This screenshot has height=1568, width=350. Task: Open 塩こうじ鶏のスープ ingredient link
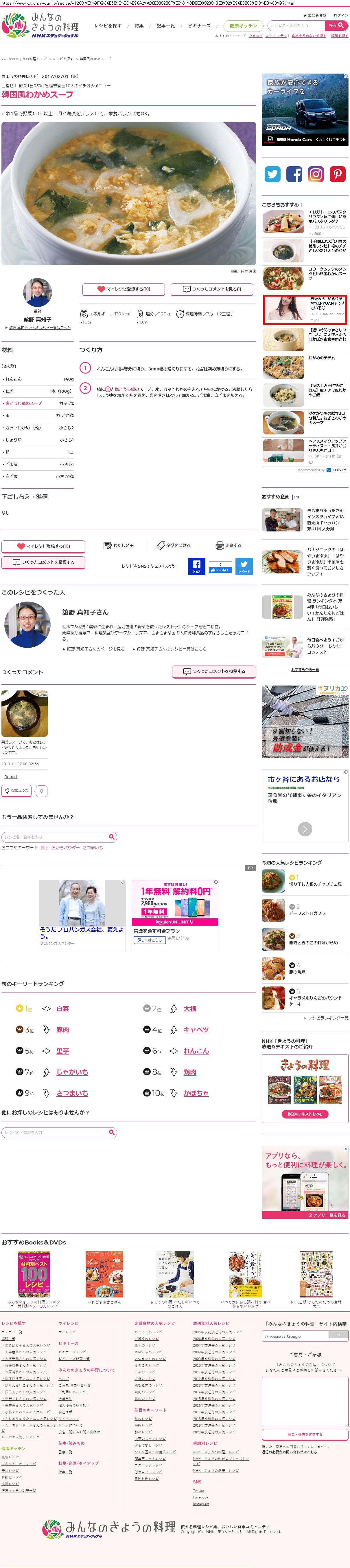point(24,403)
